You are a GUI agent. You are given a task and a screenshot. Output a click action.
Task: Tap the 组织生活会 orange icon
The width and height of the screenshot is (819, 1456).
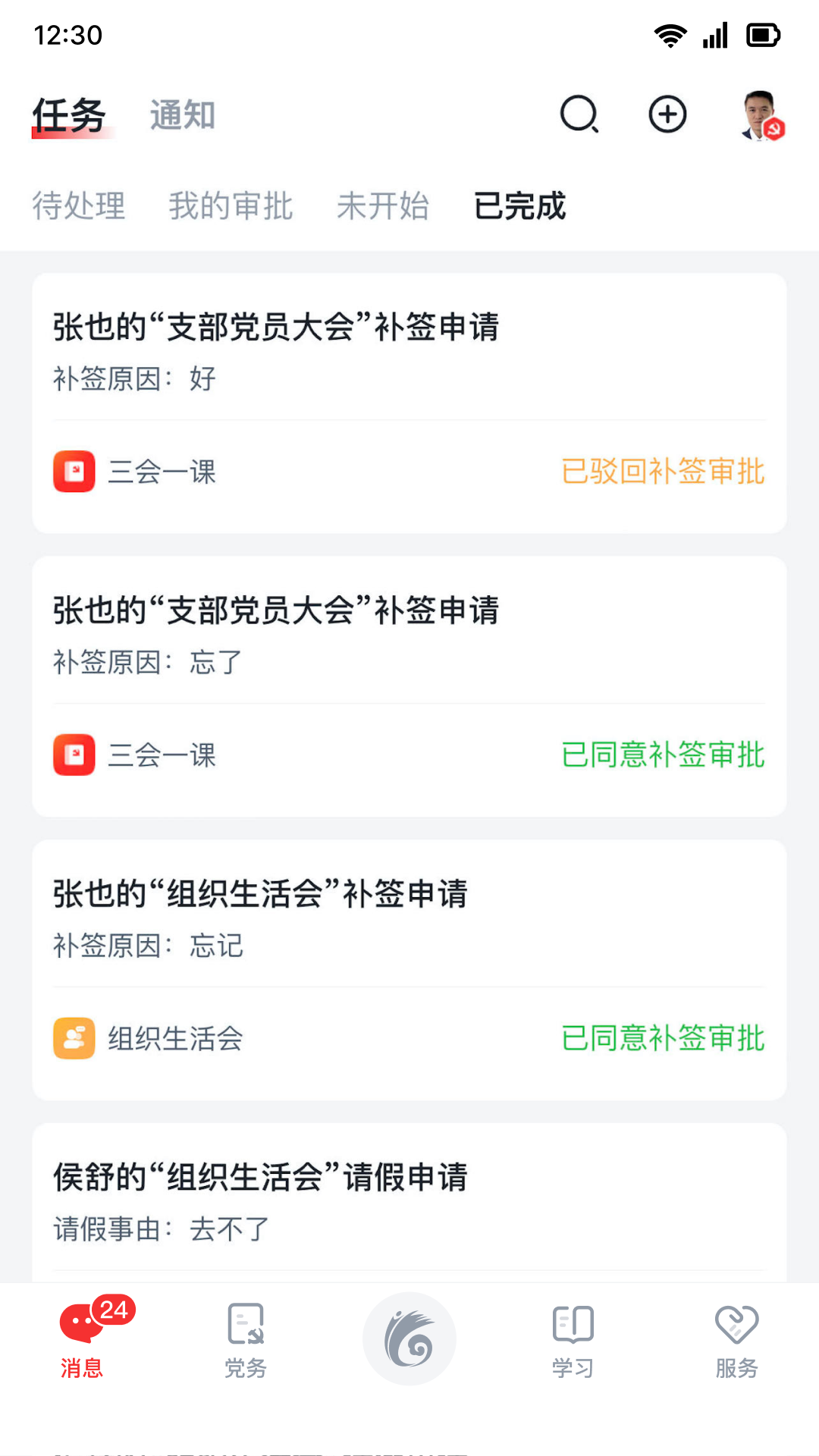(x=74, y=1037)
